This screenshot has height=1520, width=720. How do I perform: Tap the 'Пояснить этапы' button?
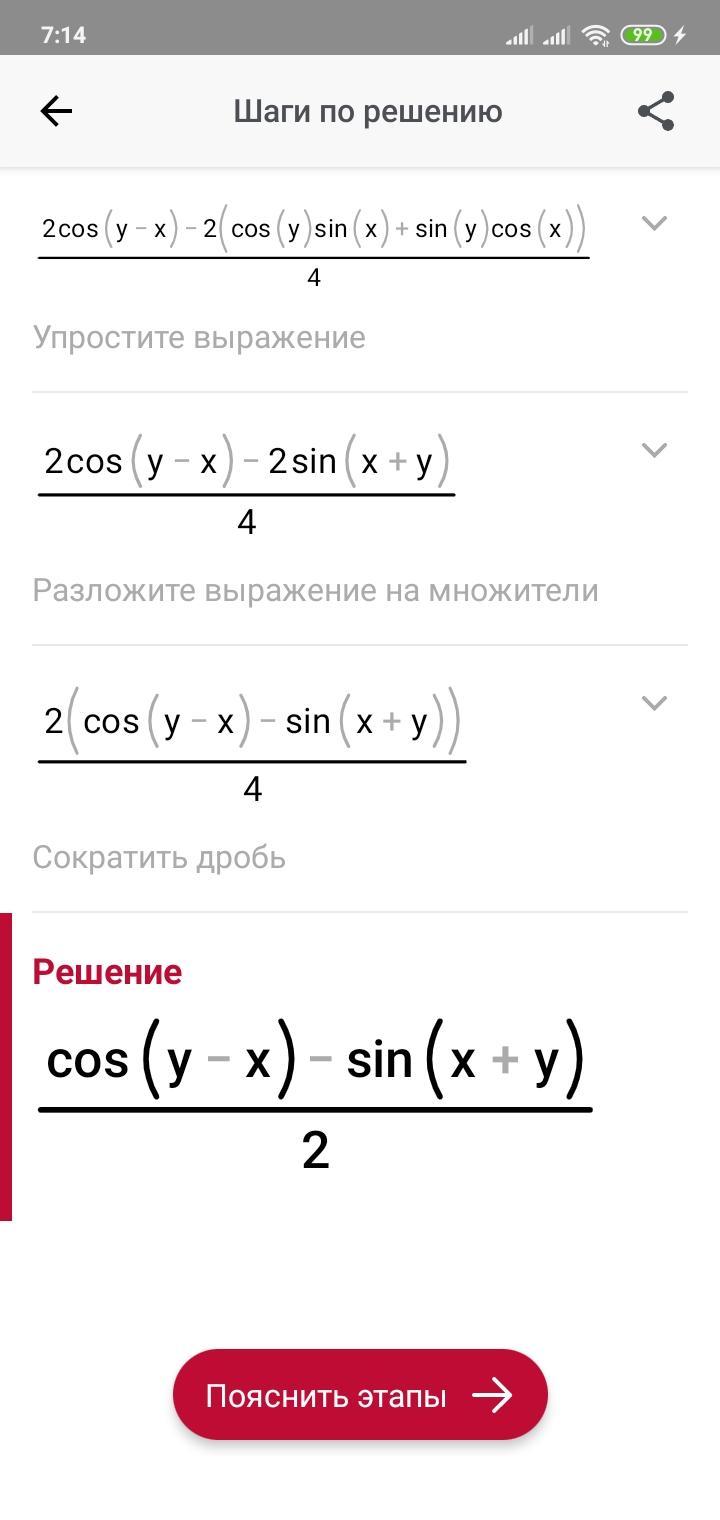tap(360, 1395)
